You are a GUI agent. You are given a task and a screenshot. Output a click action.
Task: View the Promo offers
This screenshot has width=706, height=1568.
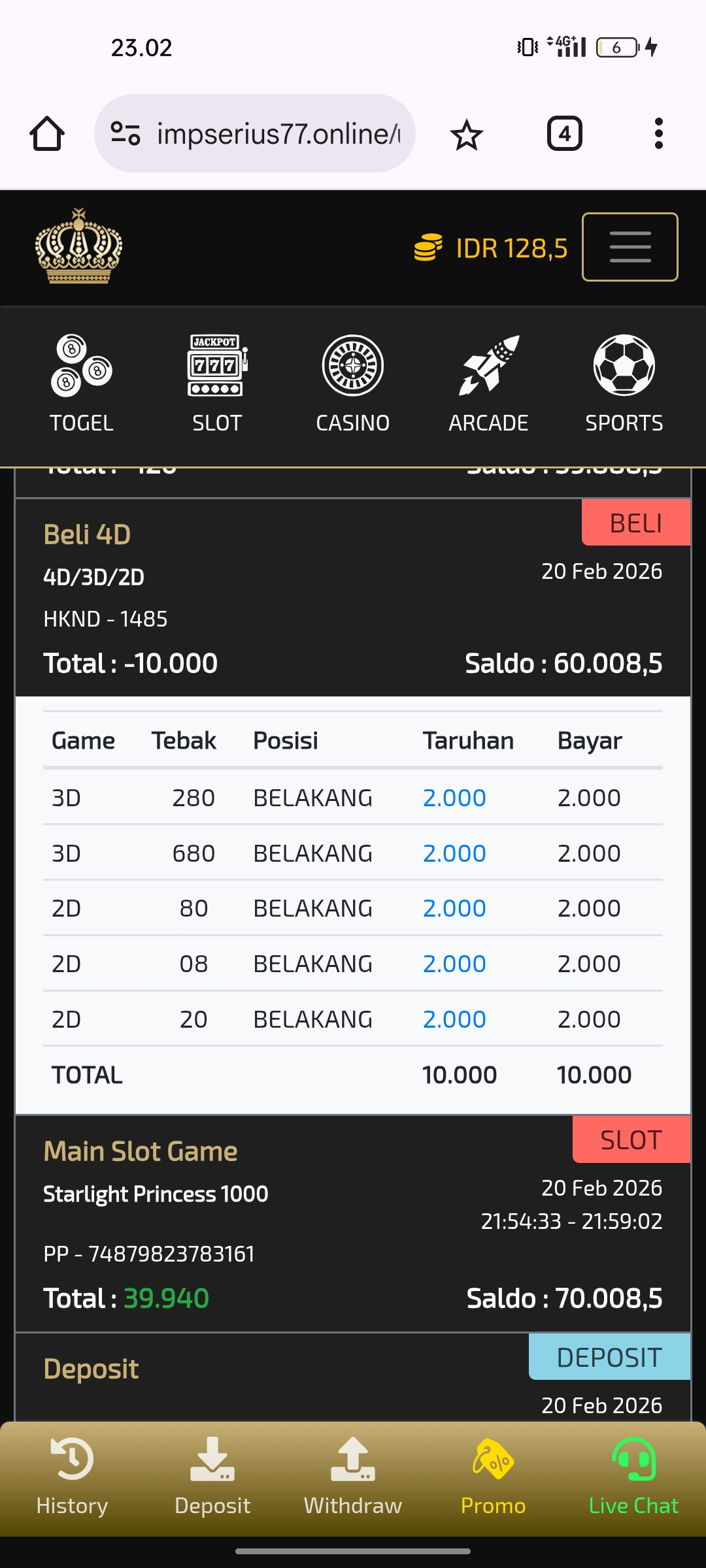493,1478
